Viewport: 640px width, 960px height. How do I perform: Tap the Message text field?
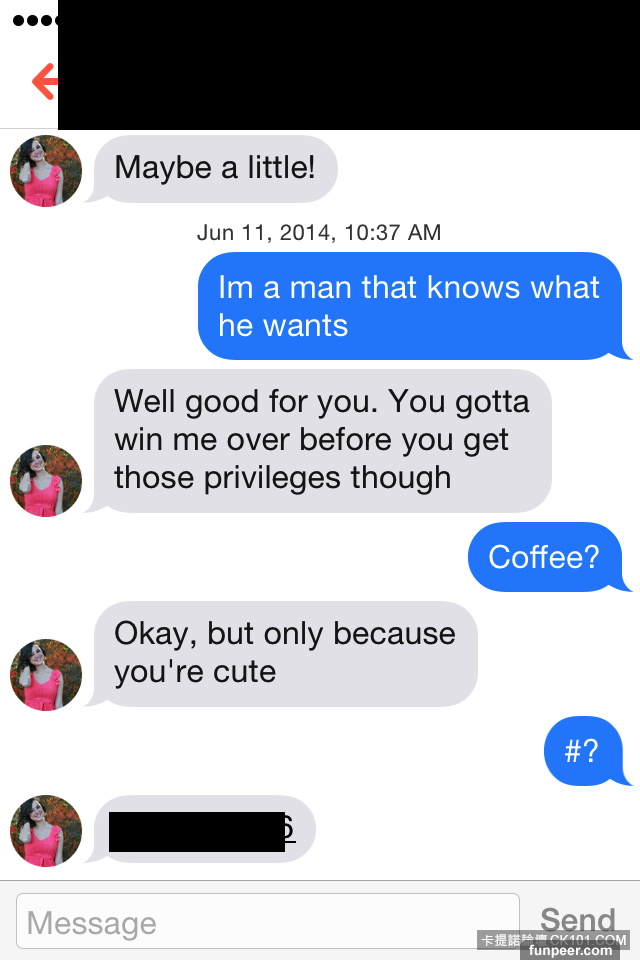(x=267, y=921)
